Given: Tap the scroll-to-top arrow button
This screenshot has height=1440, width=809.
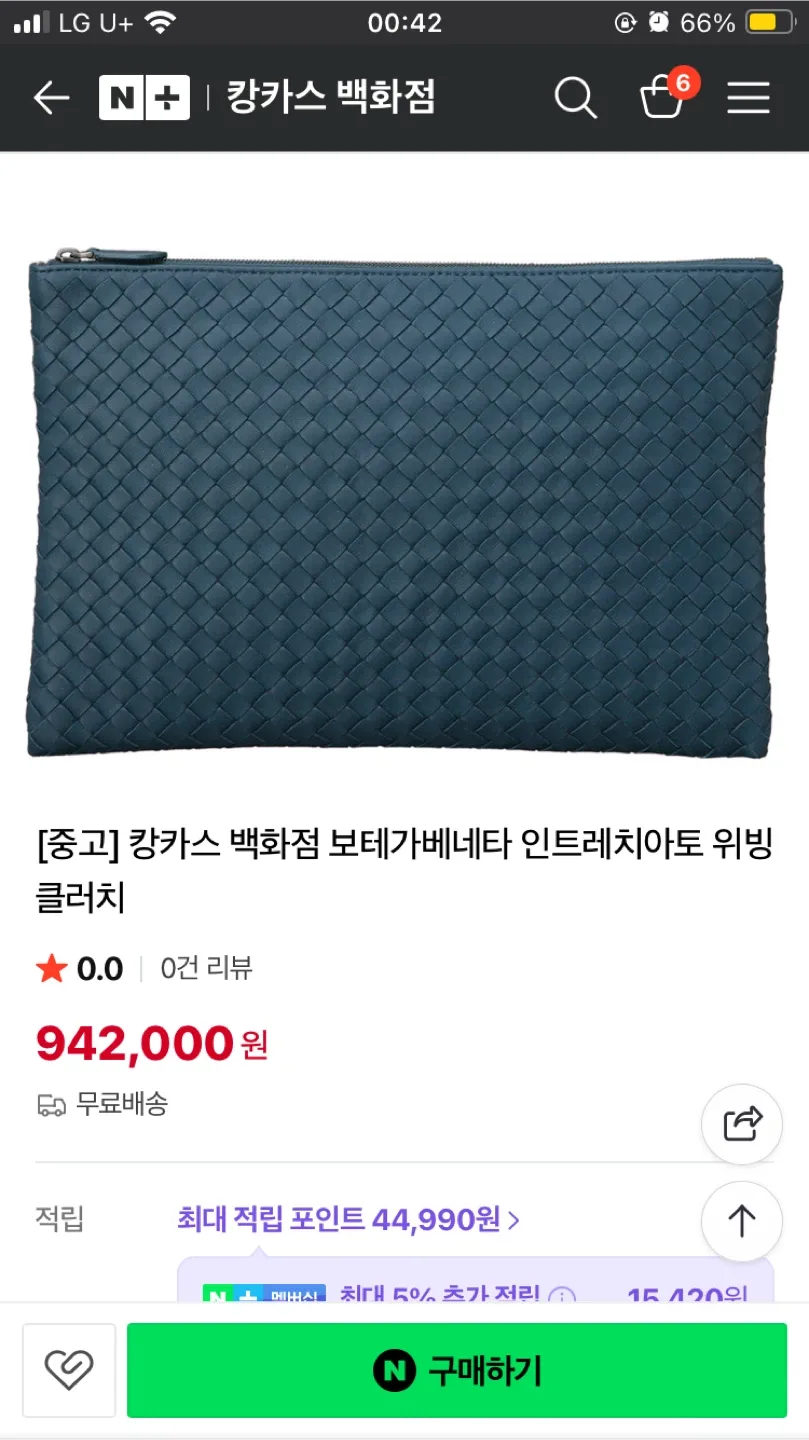Looking at the screenshot, I should (741, 1221).
